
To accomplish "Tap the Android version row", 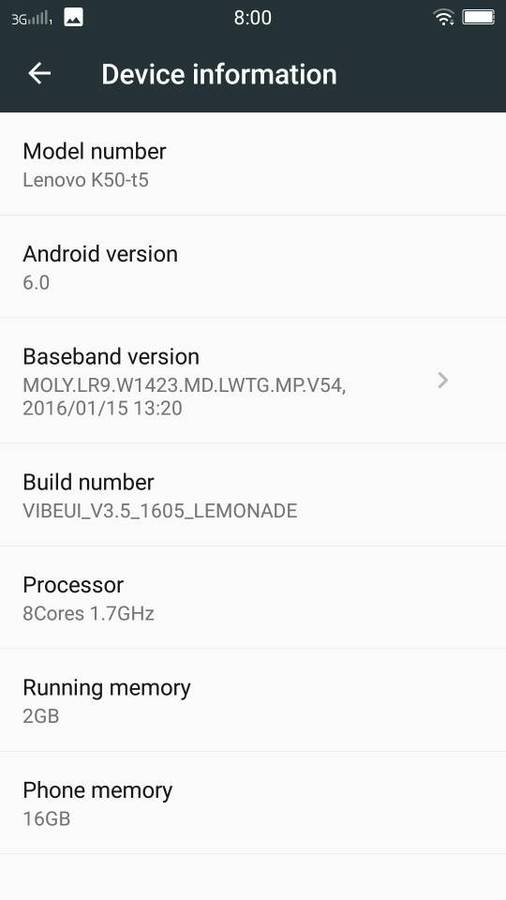I will coord(253,267).
